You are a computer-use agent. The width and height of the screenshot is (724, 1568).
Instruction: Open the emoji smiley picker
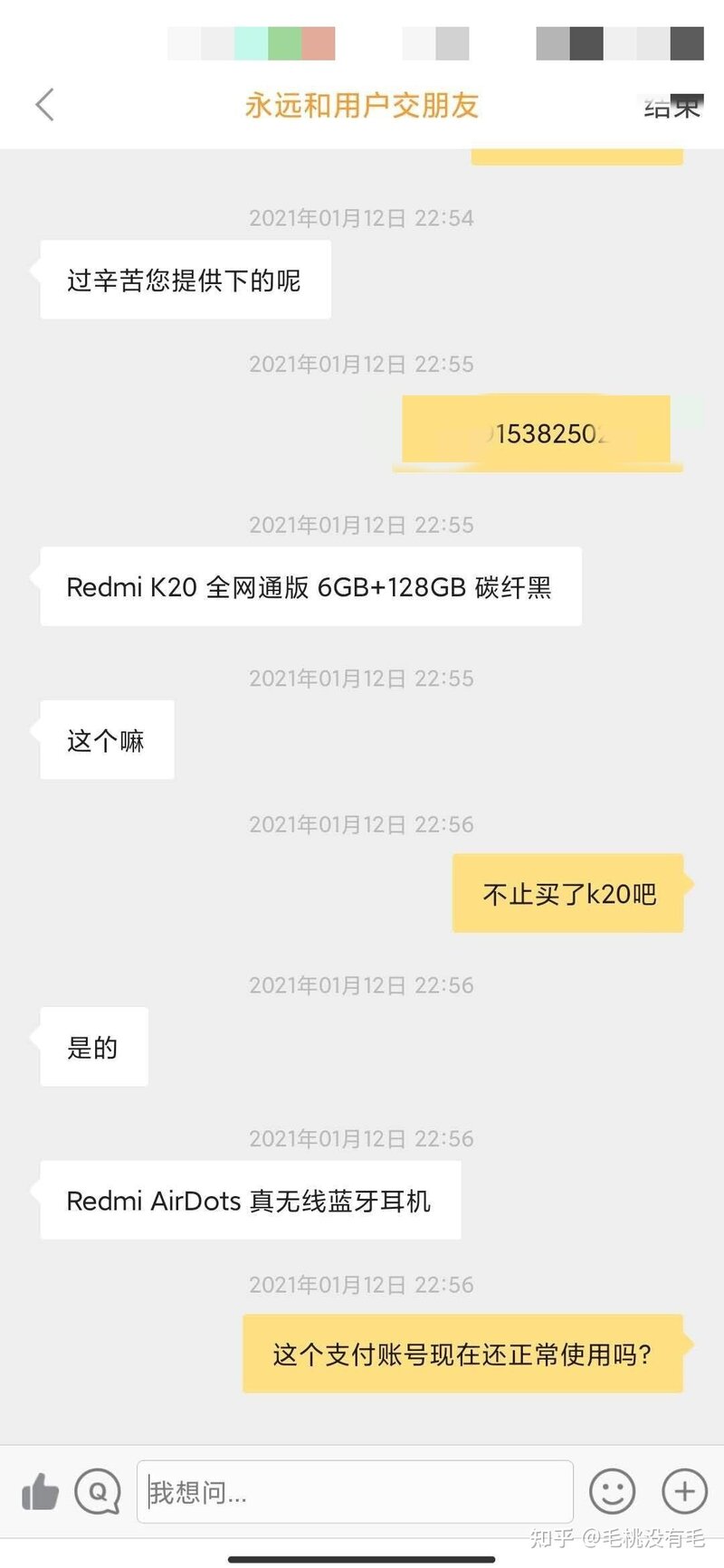click(x=612, y=1492)
